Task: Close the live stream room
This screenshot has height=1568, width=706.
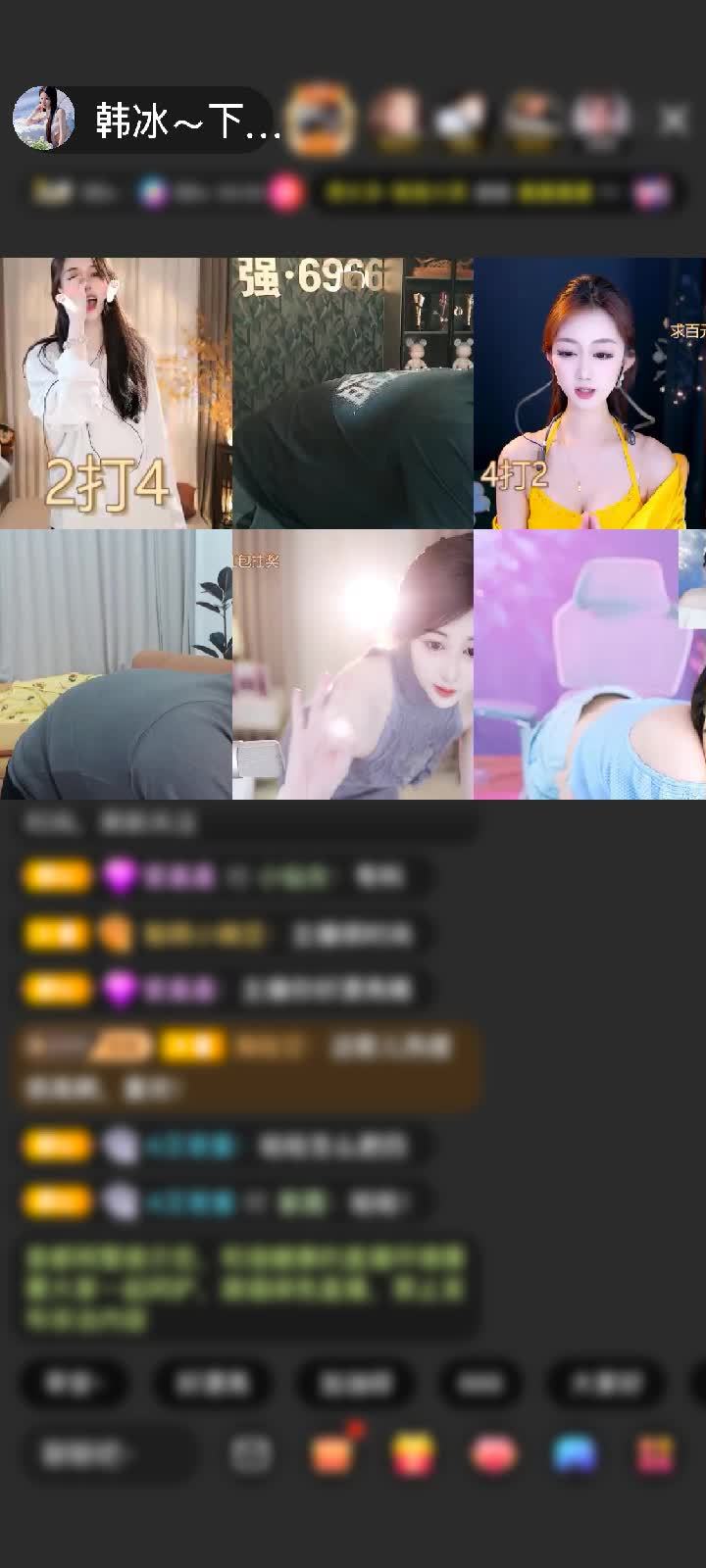Action: [673, 120]
